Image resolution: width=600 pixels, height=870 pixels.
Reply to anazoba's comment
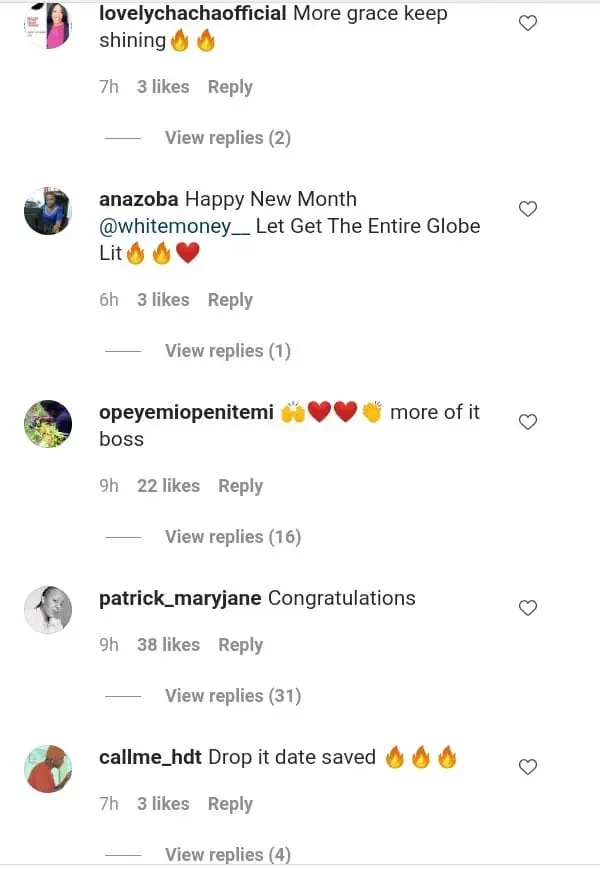tap(230, 300)
